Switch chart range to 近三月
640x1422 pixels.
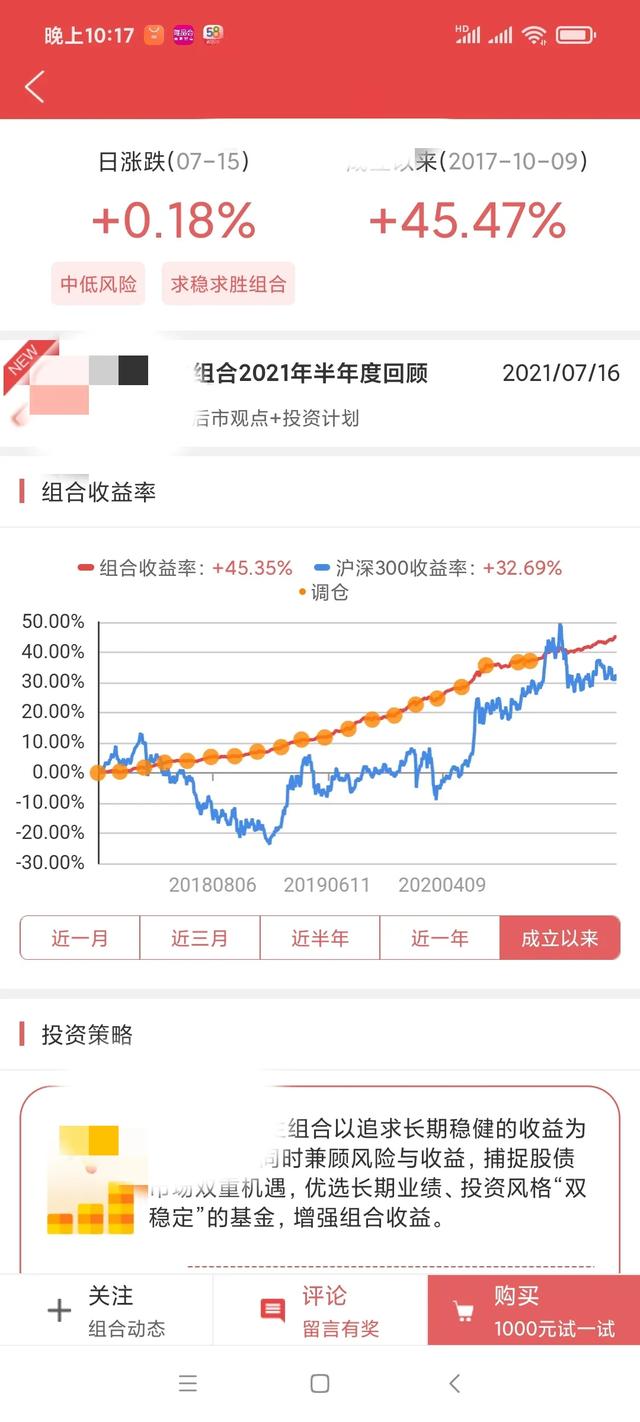pos(200,938)
